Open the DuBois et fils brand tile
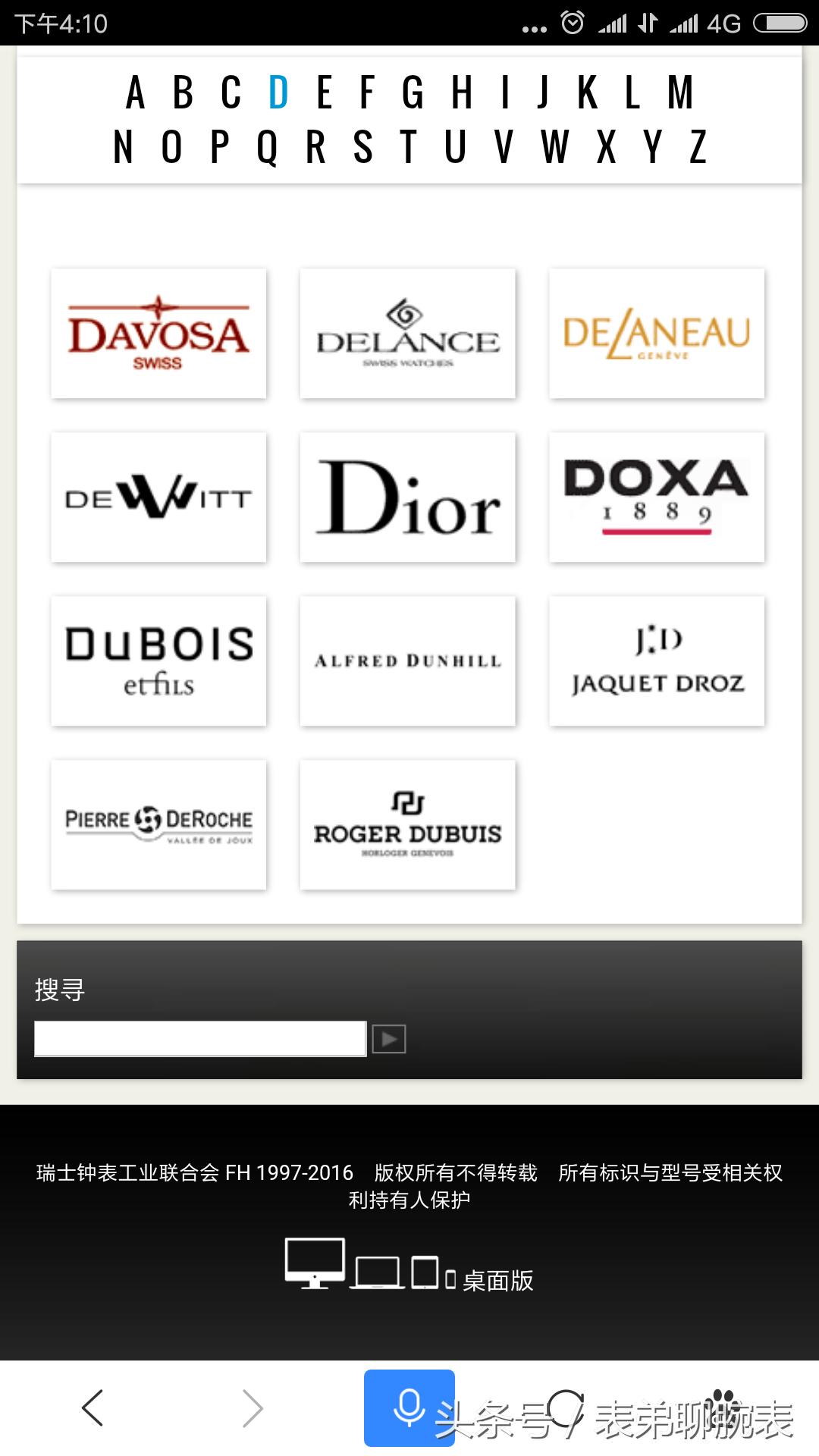The height and width of the screenshot is (1456, 819). (x=158, y=661)
